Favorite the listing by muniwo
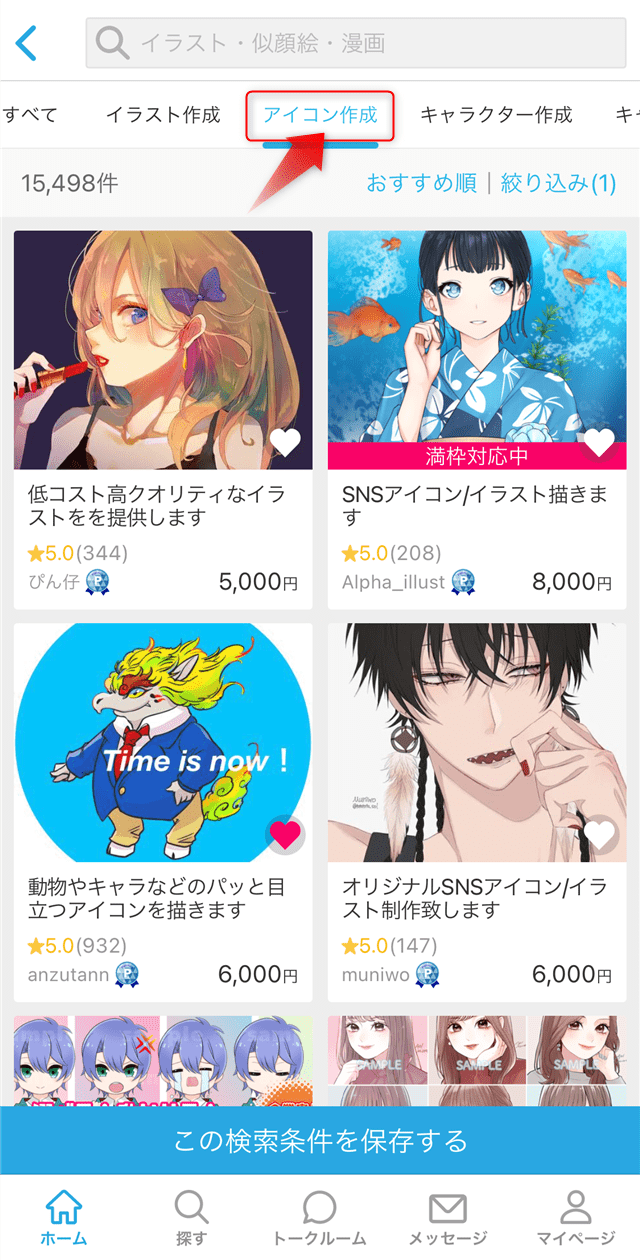The height and width of the screenshot is (1260, 640). tap(599, 834)
